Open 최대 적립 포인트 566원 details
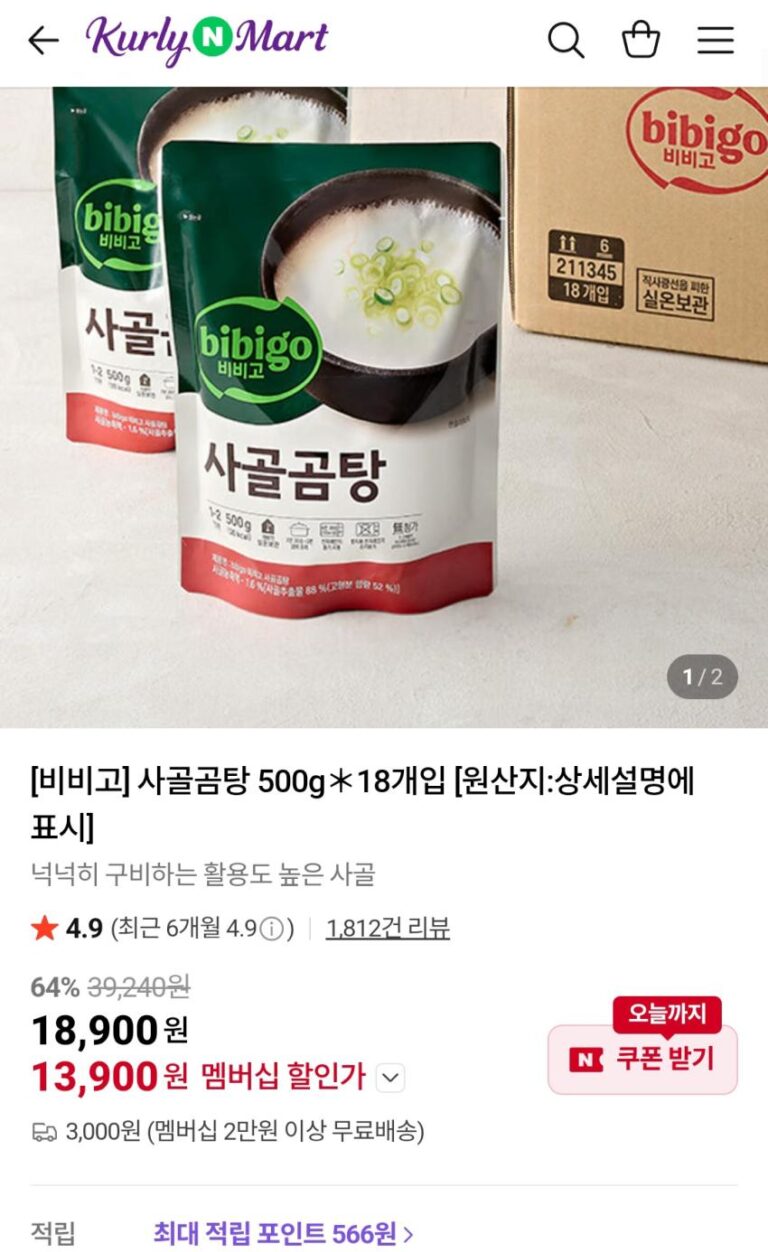Screen dimensions: 768x1252 (283, 1234)
